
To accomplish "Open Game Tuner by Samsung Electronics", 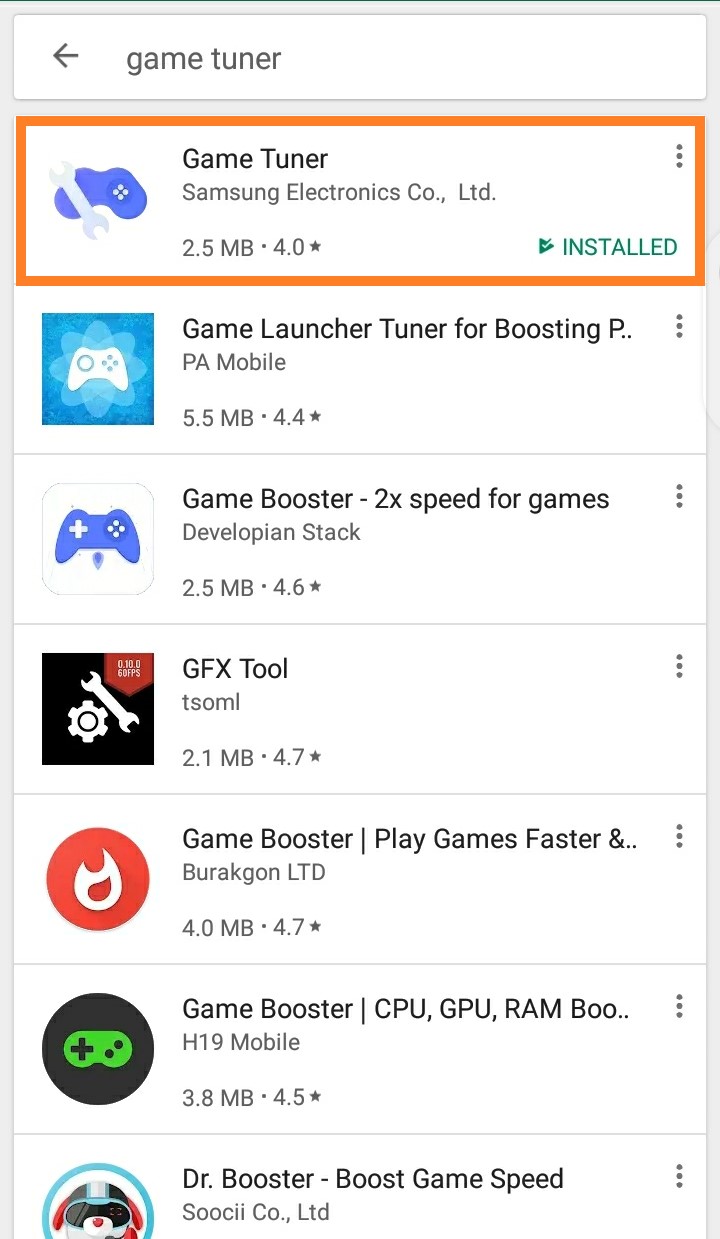I will pyautogui.click(x=360, y=201).
